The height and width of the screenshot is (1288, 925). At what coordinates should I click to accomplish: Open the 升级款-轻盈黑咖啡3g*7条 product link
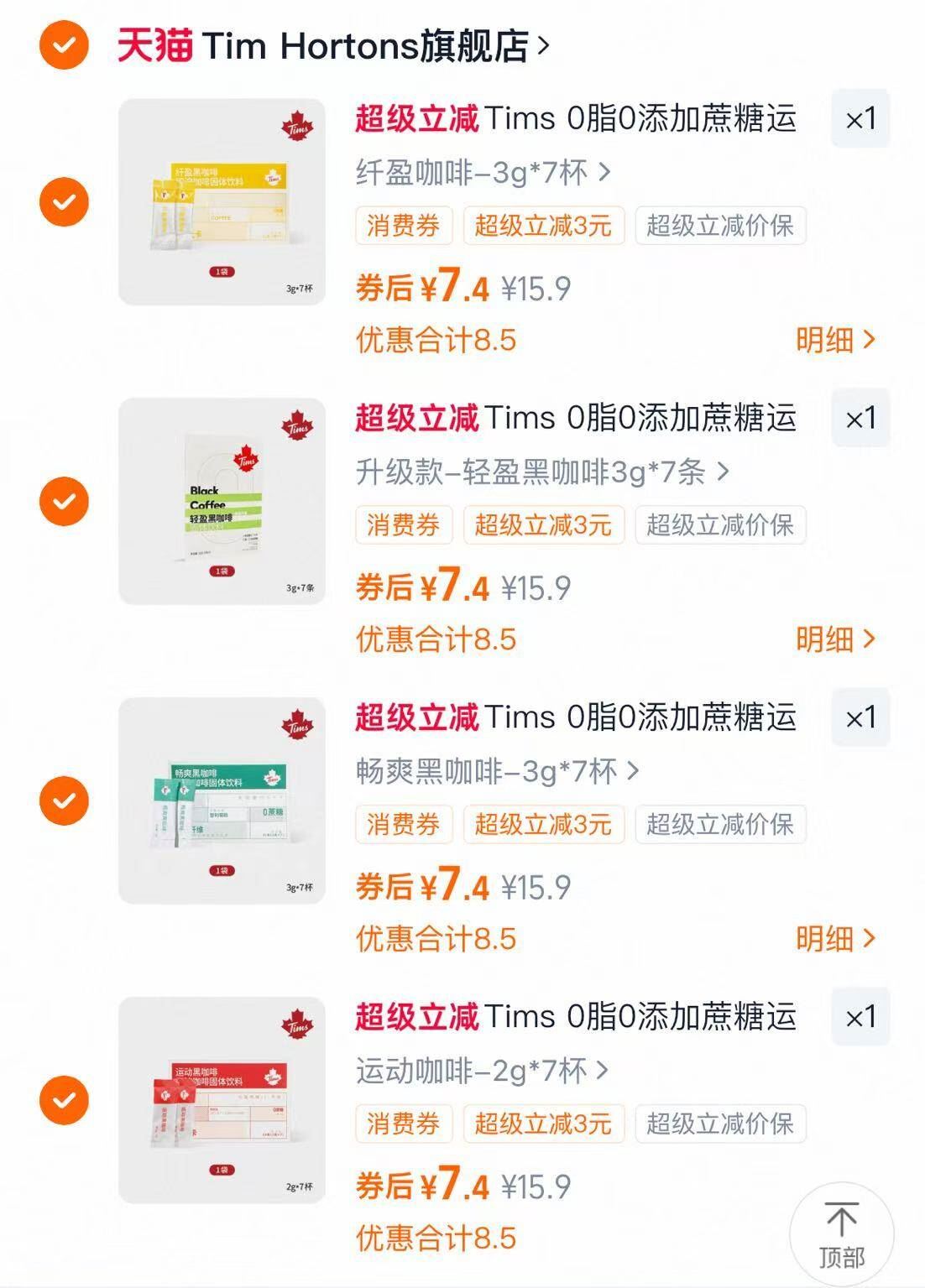[x=540, y=472]
